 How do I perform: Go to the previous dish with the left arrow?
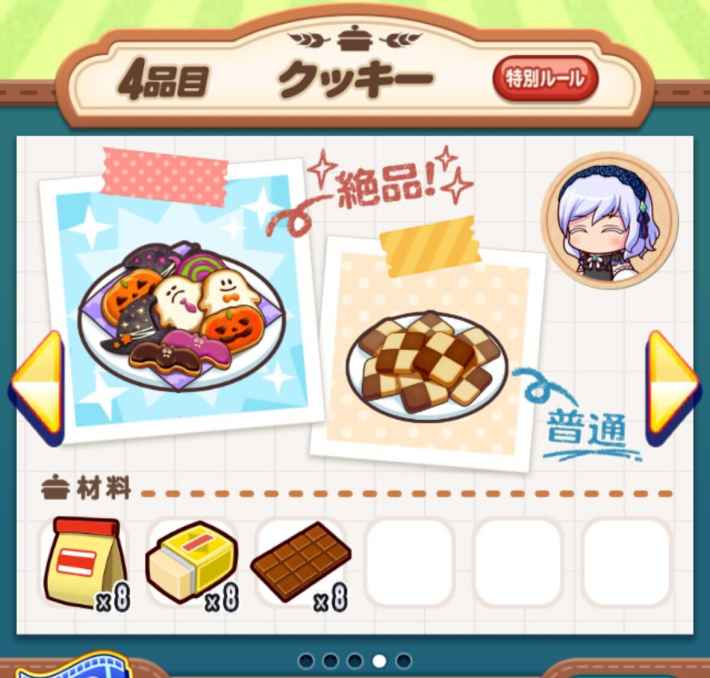coord(37,387)
